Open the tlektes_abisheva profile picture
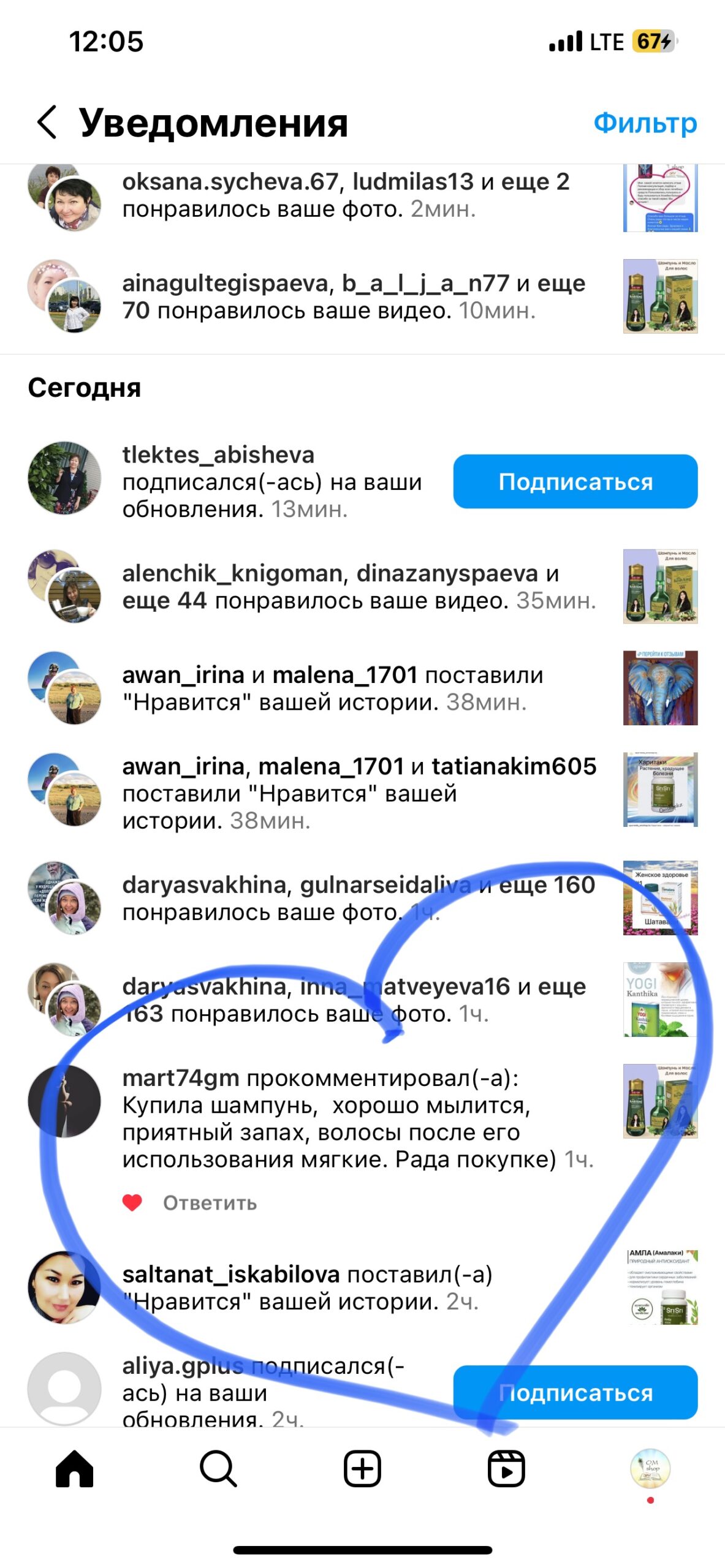This screenshot has width=725, height=1568. click(64, 478)
